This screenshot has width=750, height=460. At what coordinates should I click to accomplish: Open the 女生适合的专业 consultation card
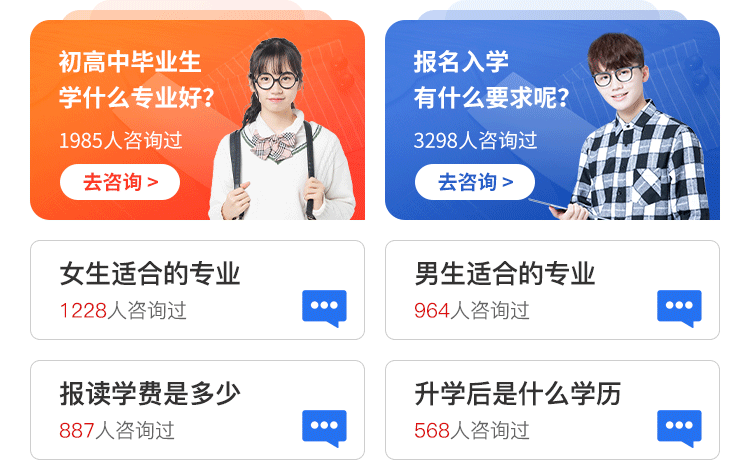[x=197, y=290]
